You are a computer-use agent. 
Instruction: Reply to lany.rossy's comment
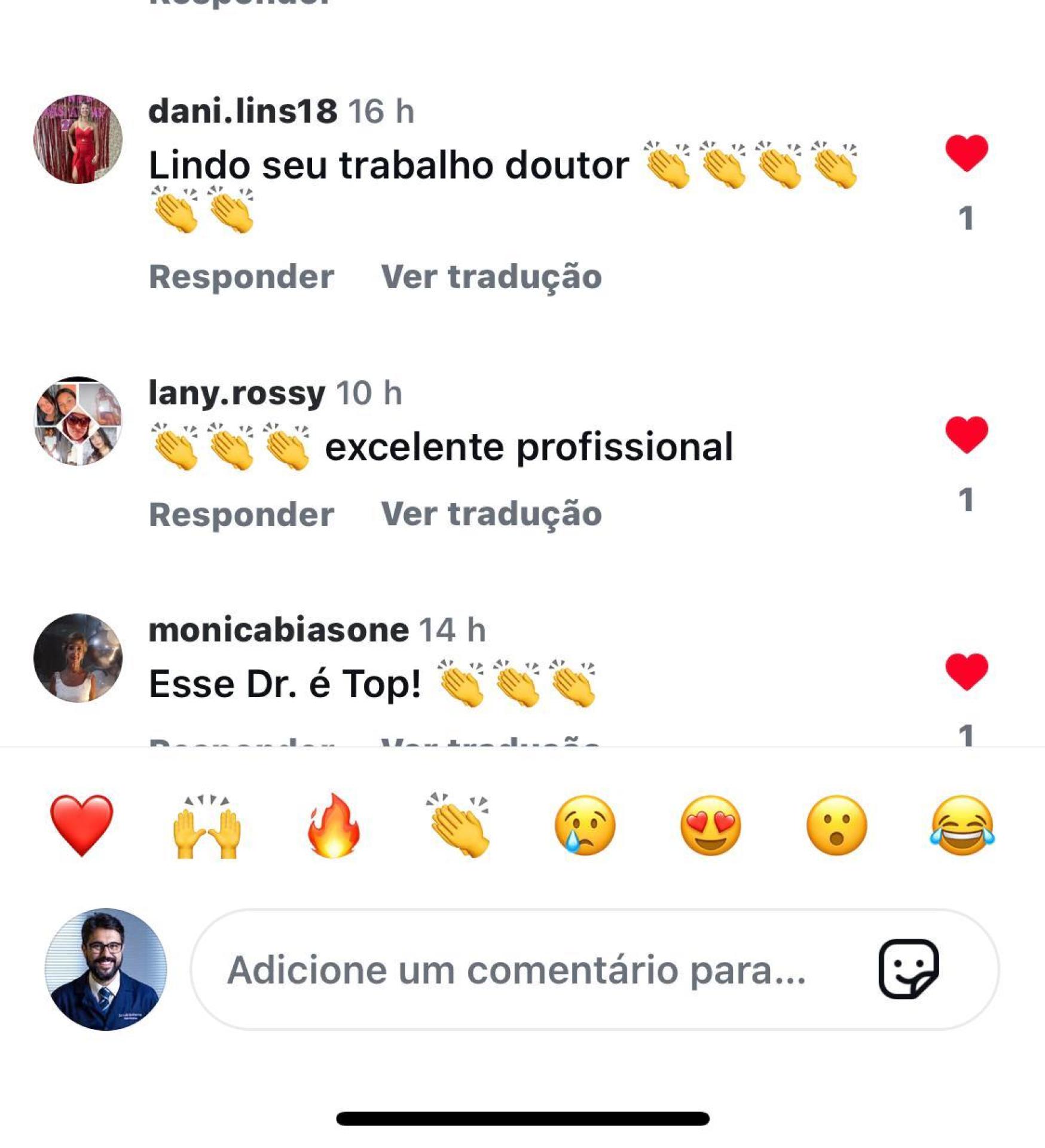241,514
